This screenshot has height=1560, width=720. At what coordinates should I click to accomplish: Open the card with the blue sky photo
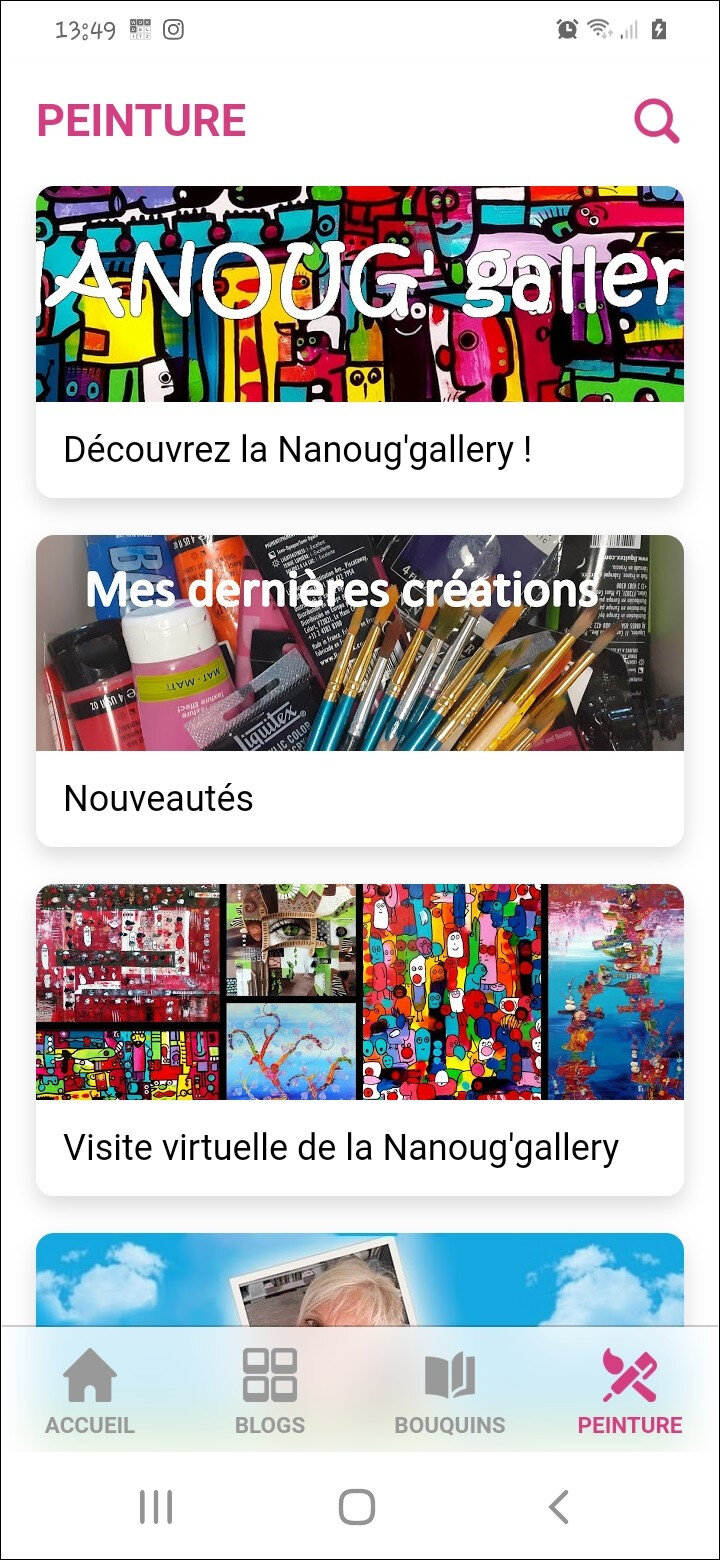coord(360,1278)
